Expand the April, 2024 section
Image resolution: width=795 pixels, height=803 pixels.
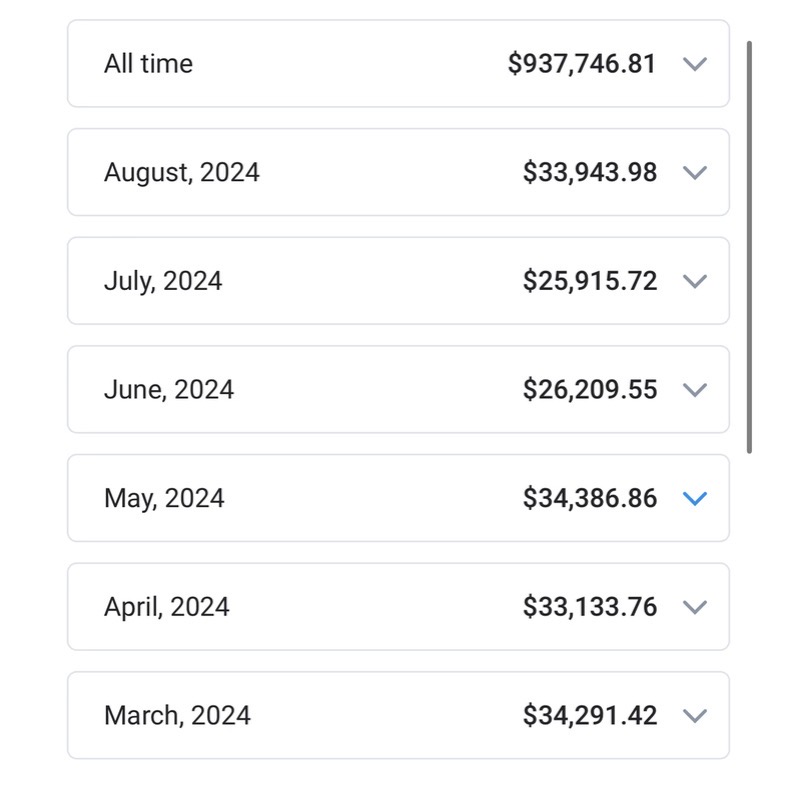[694, 607]
